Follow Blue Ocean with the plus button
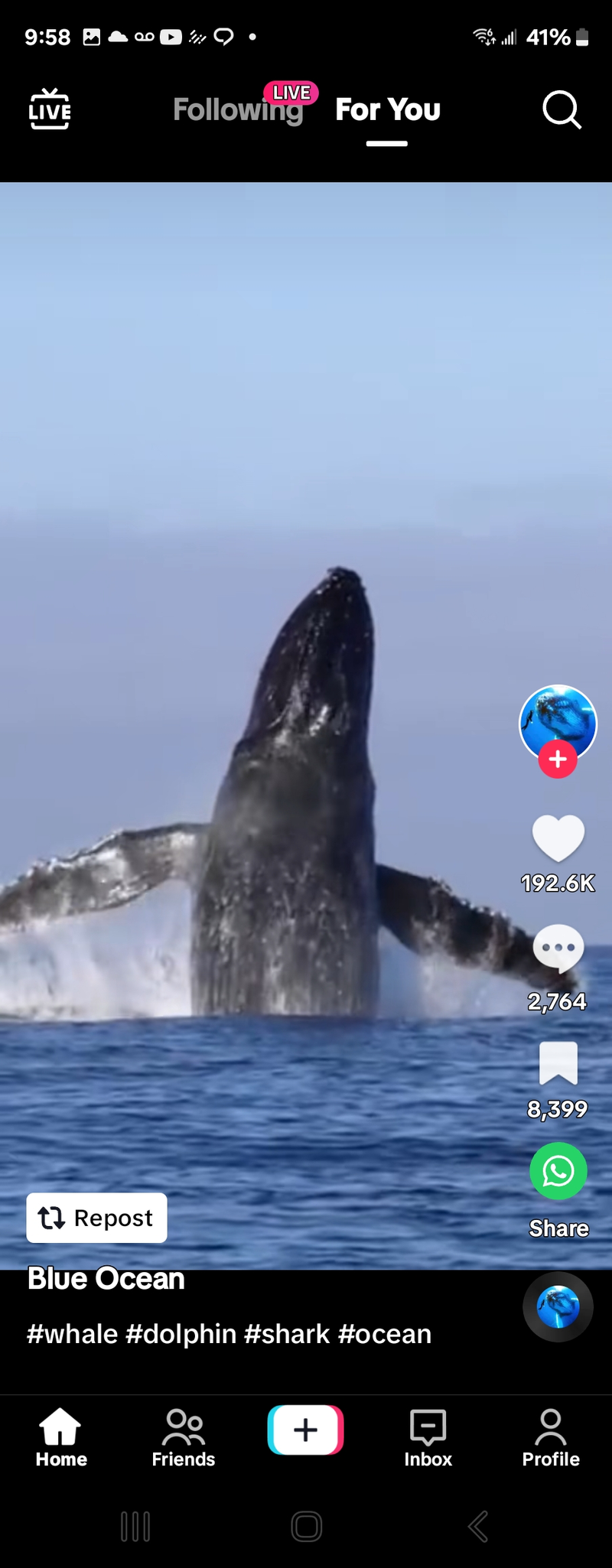The height and width of the screenshot is (1568, 612). [x=558, y=760]
